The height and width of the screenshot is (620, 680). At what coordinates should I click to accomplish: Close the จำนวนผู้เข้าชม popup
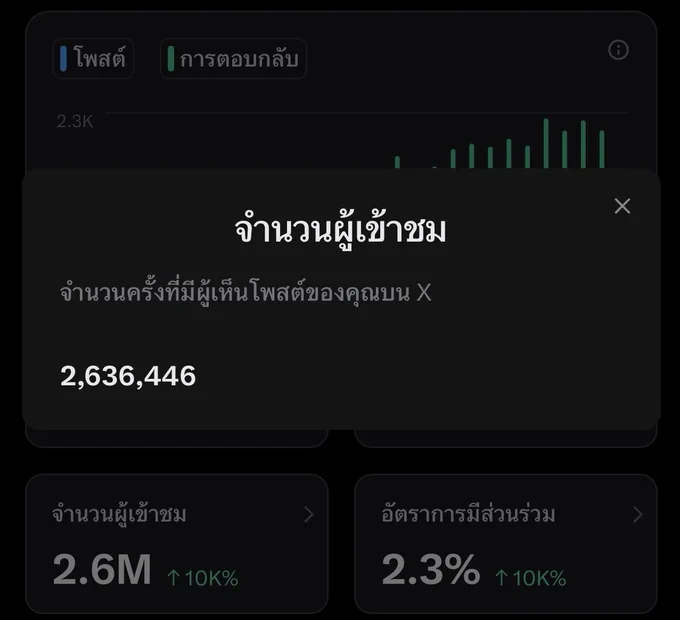pos(622,206)
